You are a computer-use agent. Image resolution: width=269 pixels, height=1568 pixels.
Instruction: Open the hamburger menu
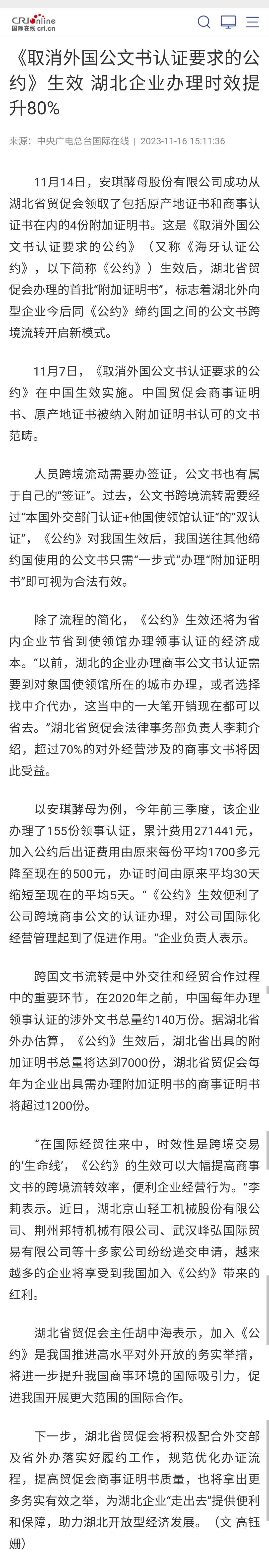252,22
